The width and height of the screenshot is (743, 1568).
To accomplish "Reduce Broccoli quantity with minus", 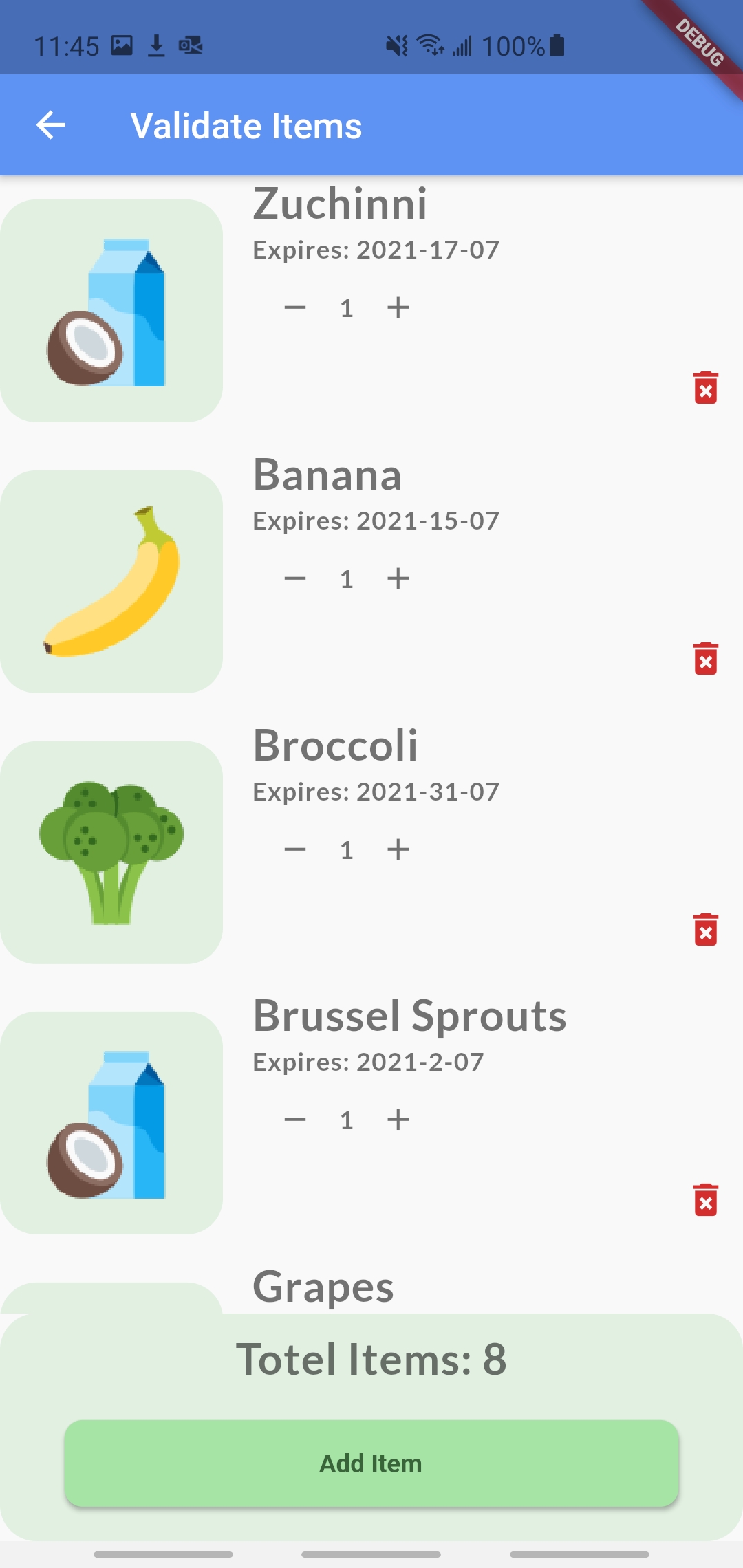I will (x=295, y=849).
